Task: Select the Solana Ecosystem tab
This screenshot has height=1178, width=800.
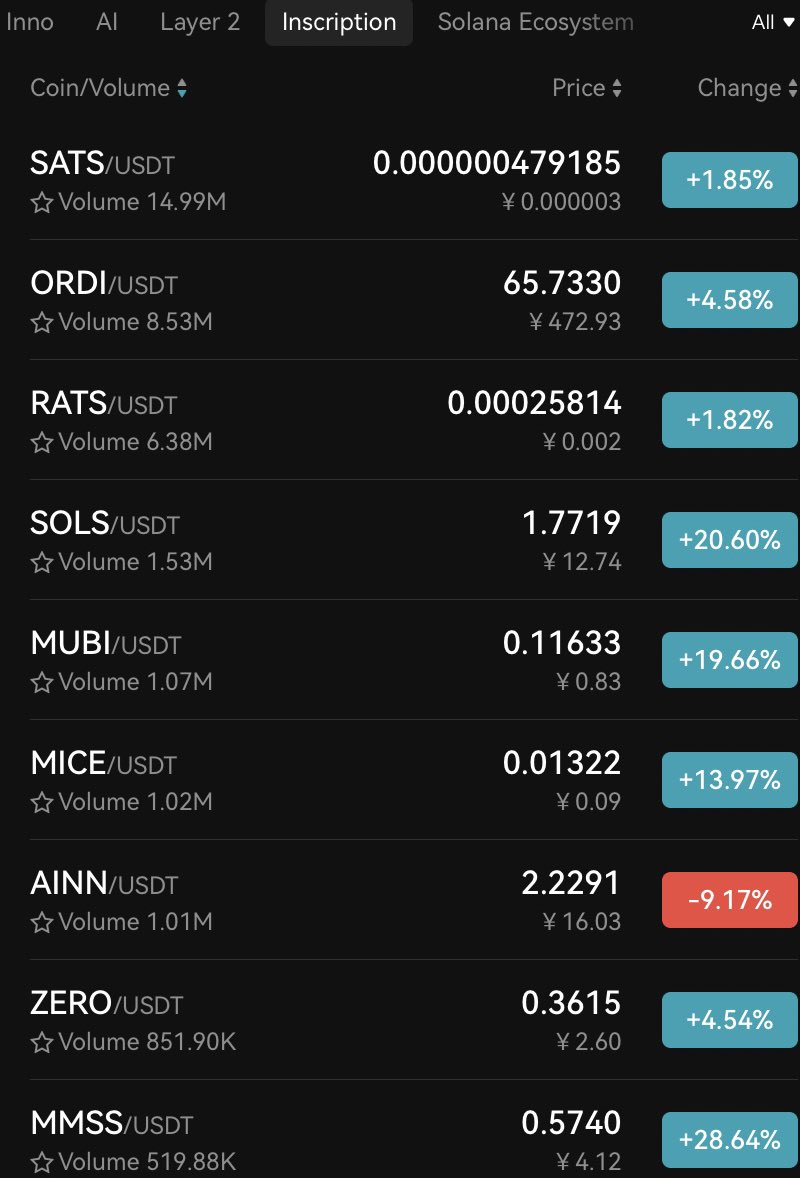Action: click(x=535, y=22)
